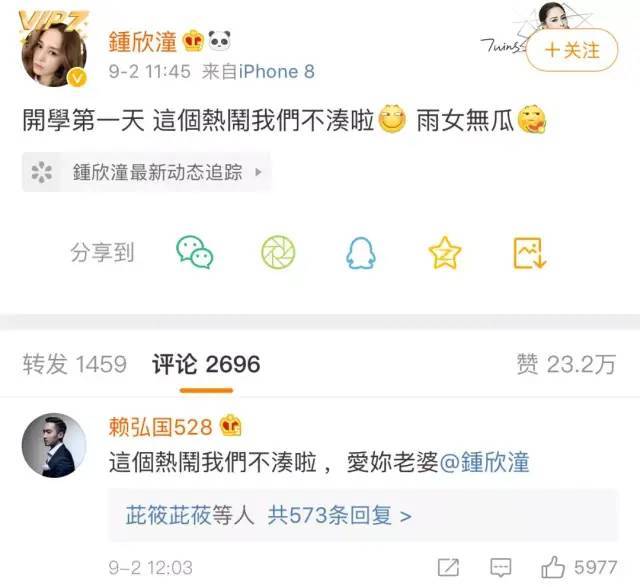
Task: Like 赖弘国528's comment
Action: coord(579,567)
